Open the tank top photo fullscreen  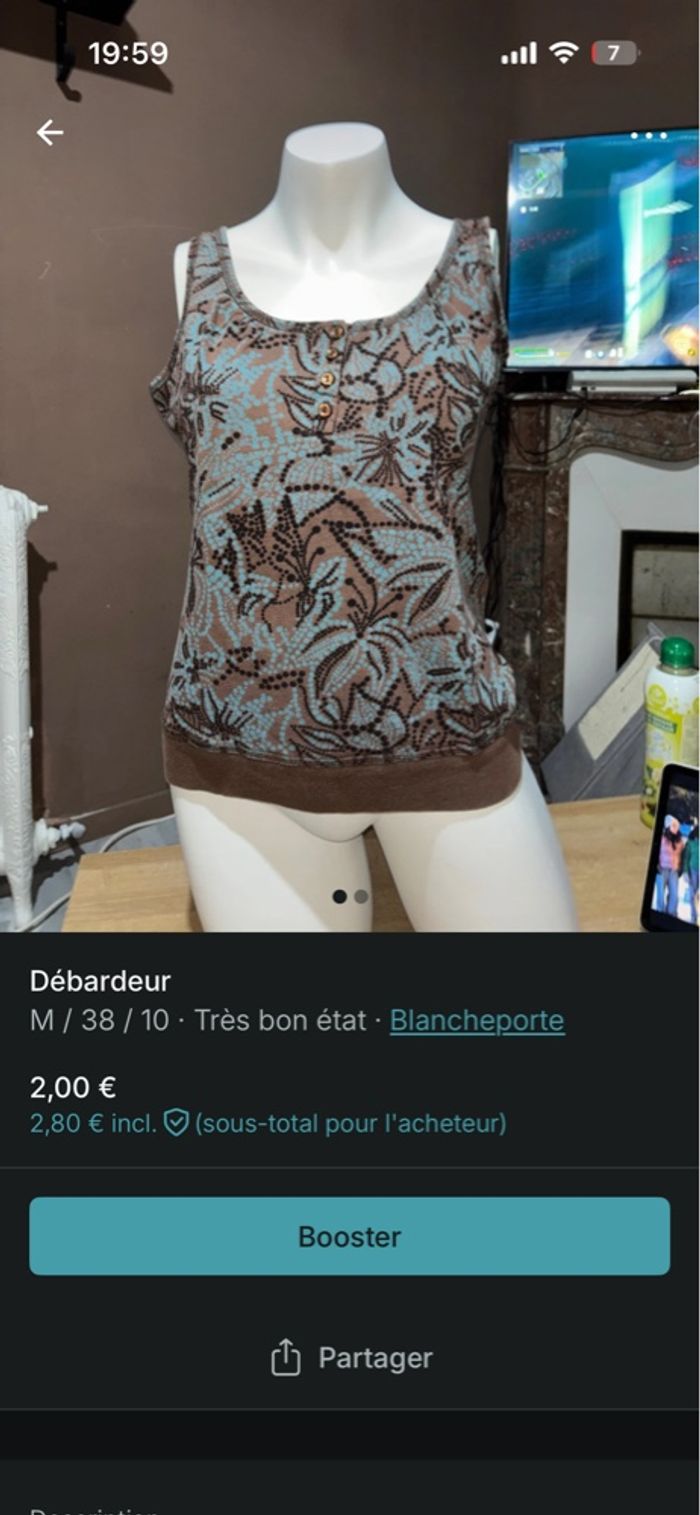click(x=340, y=520)
